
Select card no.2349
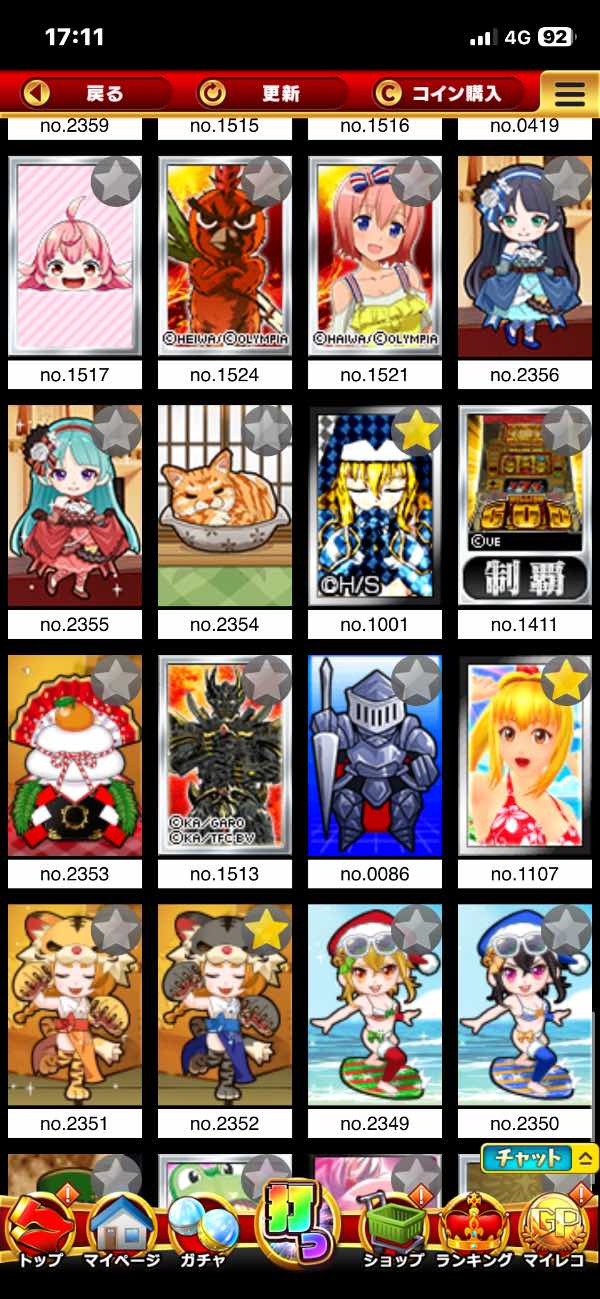375,1005
